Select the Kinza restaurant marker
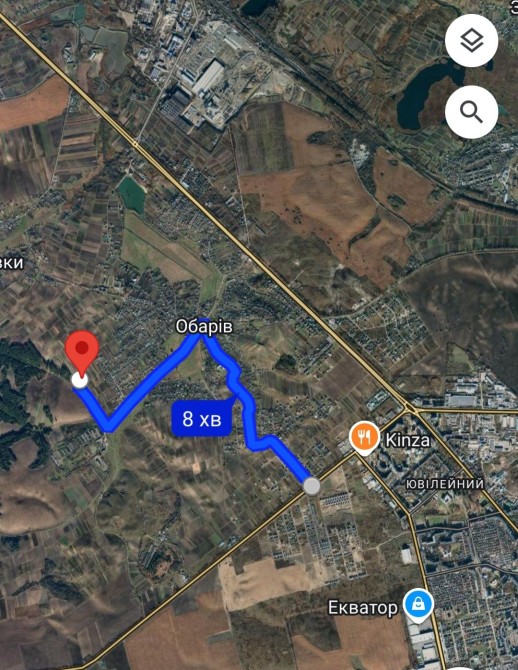 click(364, 438)
